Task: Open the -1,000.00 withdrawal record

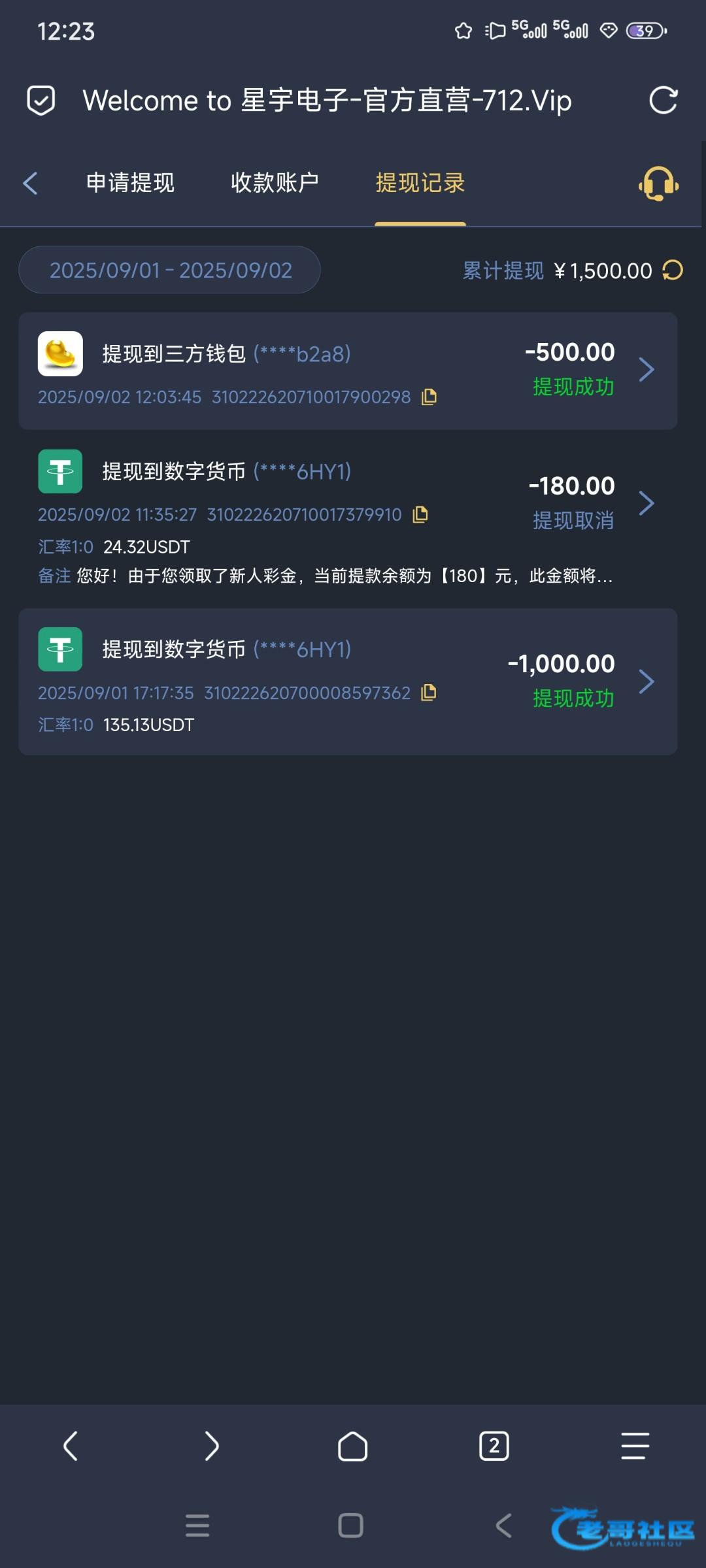Action: [348, 681]
